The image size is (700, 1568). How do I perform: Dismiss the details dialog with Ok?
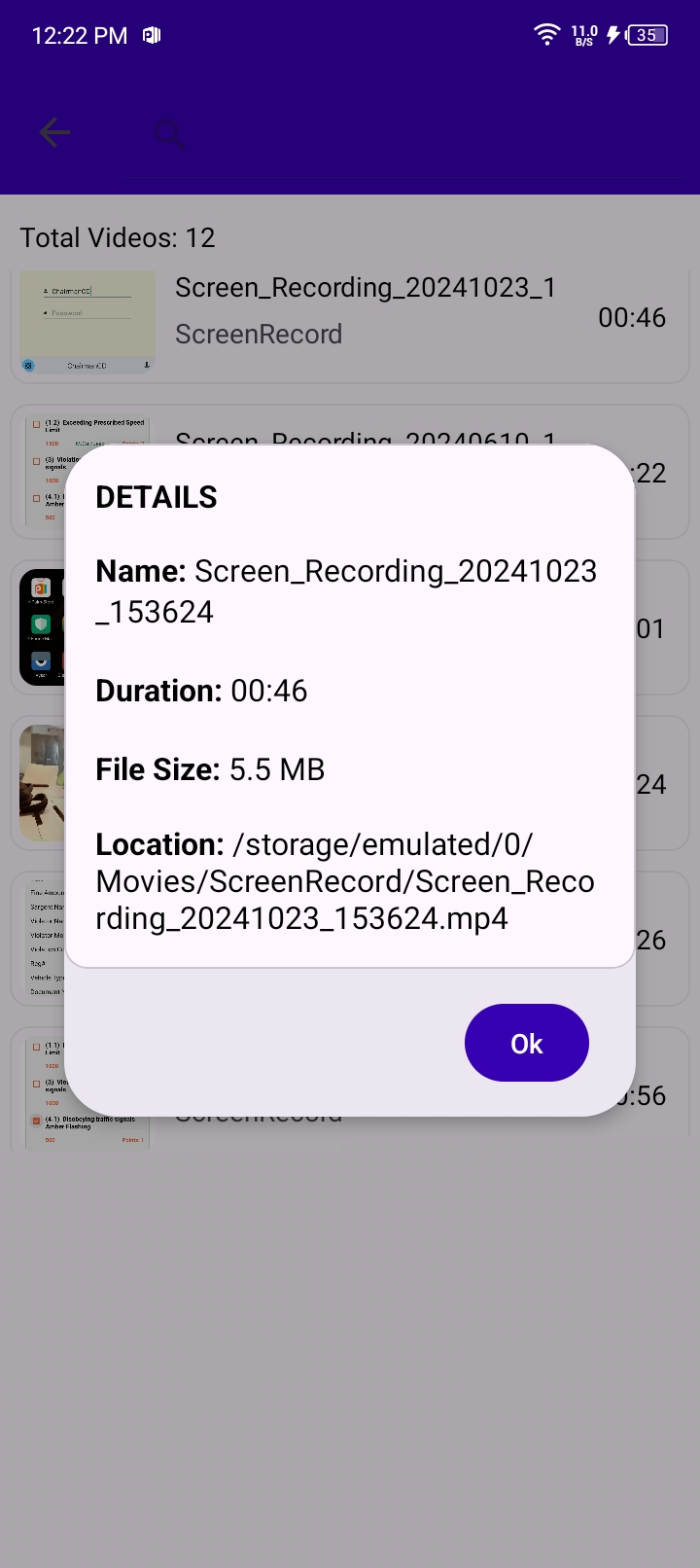click(527, 1043)
